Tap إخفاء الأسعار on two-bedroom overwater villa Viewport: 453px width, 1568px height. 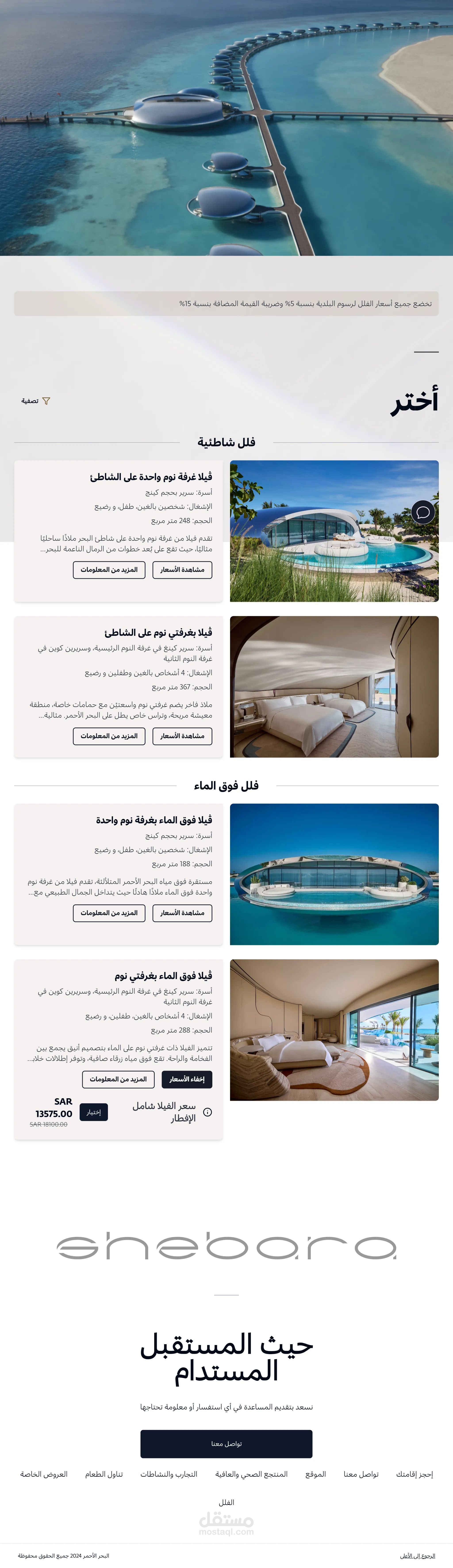point(187,1079)
